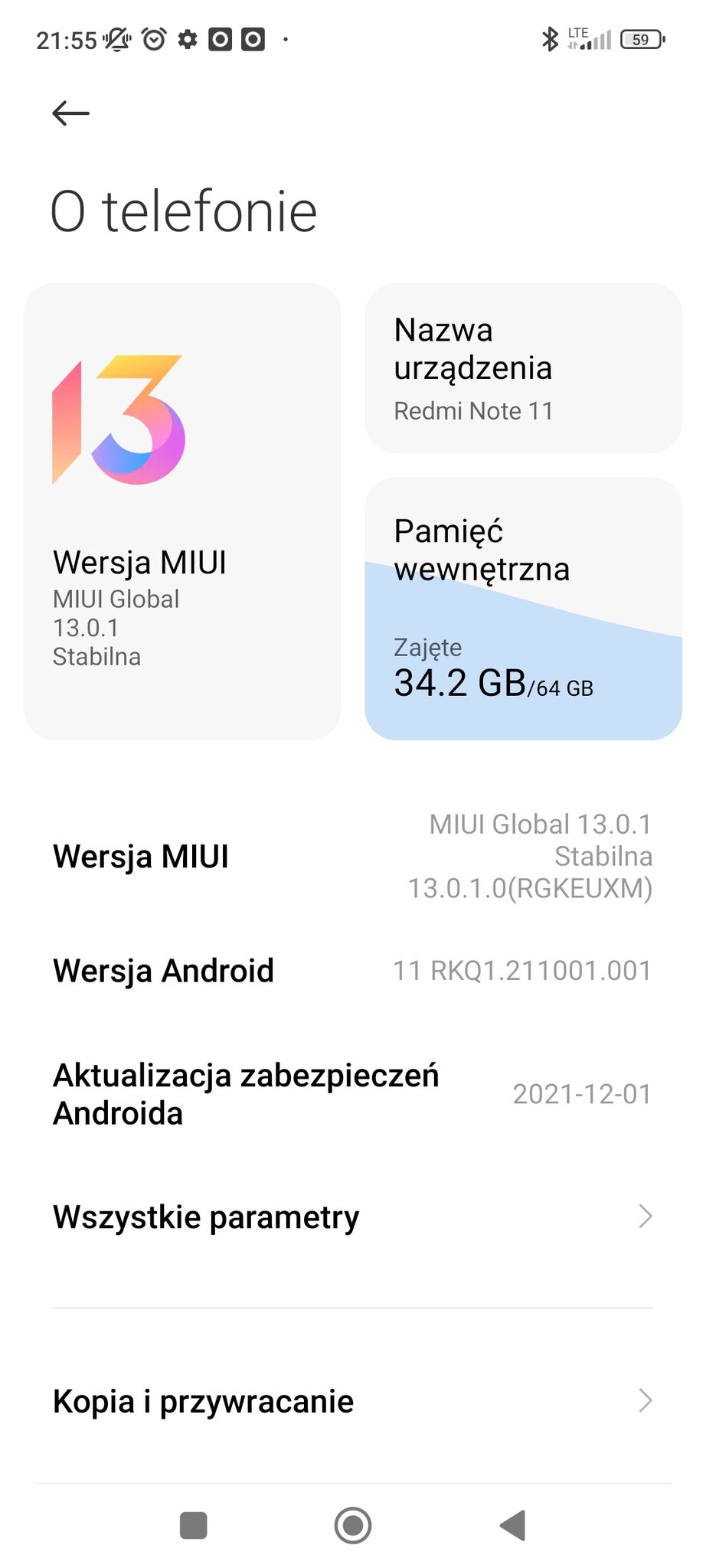Open Wszystkie parametry

pos(353,1217)
